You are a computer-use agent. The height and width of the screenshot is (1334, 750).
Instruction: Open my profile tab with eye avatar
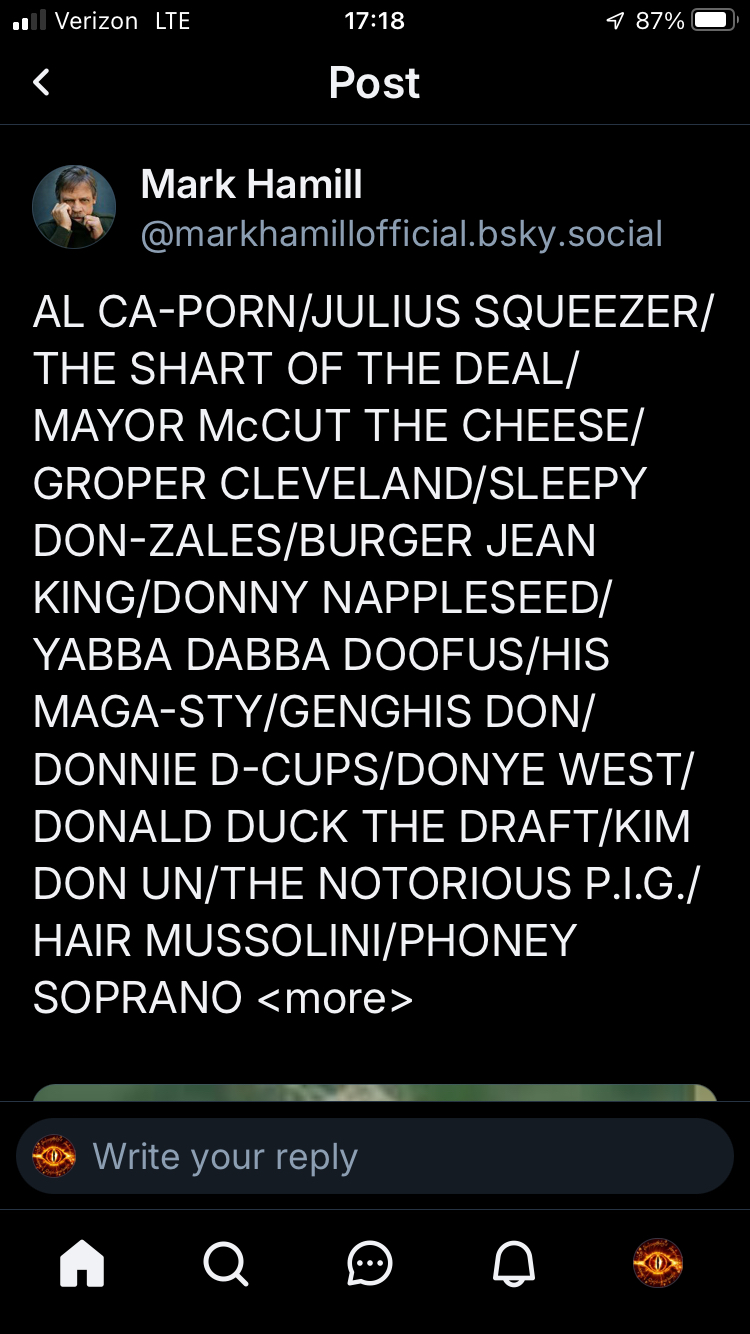[x=658, y=1264]
